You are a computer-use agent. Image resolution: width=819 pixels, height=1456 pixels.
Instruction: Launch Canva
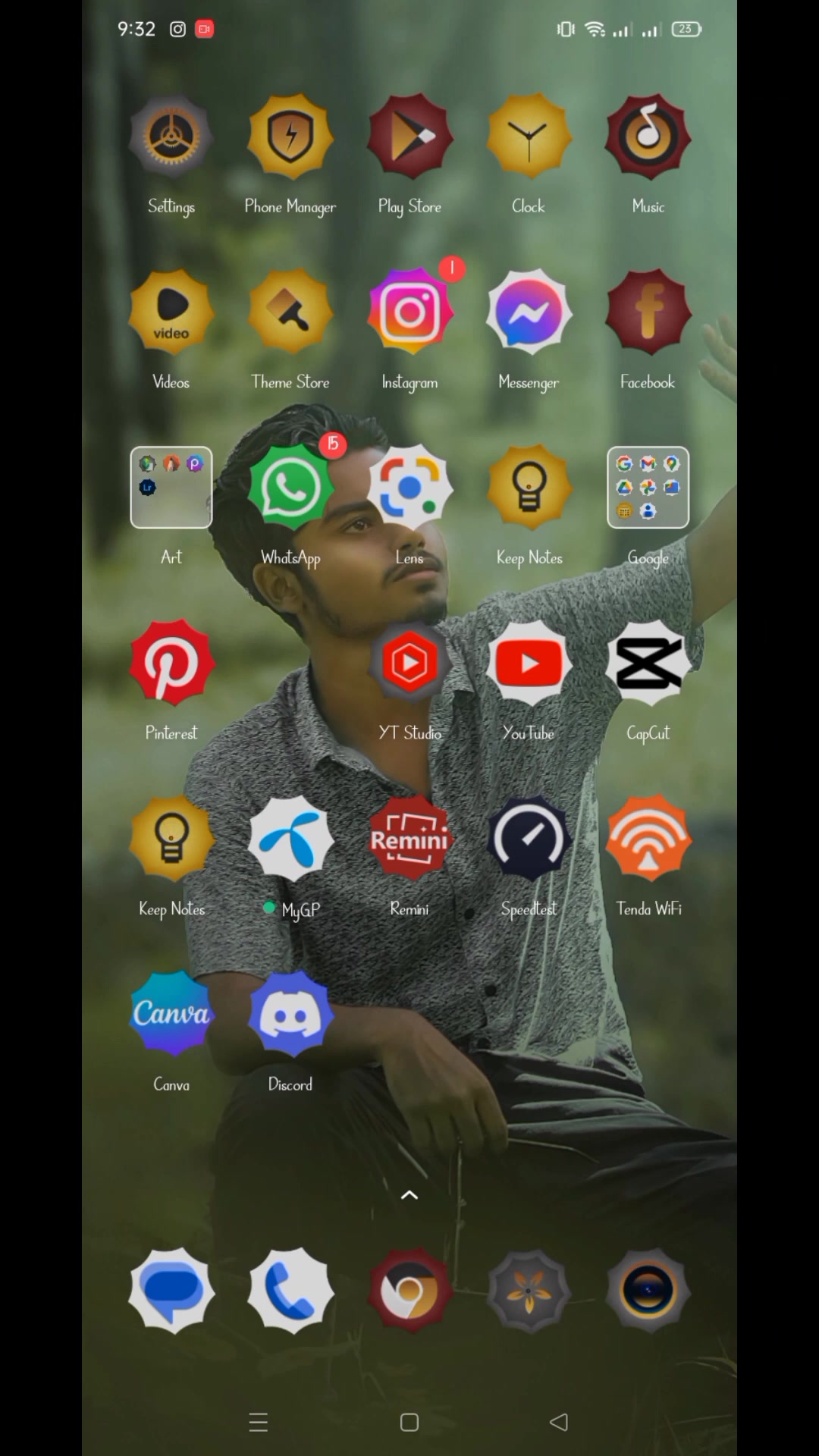pyautogui.click(x=171, y=1014)
